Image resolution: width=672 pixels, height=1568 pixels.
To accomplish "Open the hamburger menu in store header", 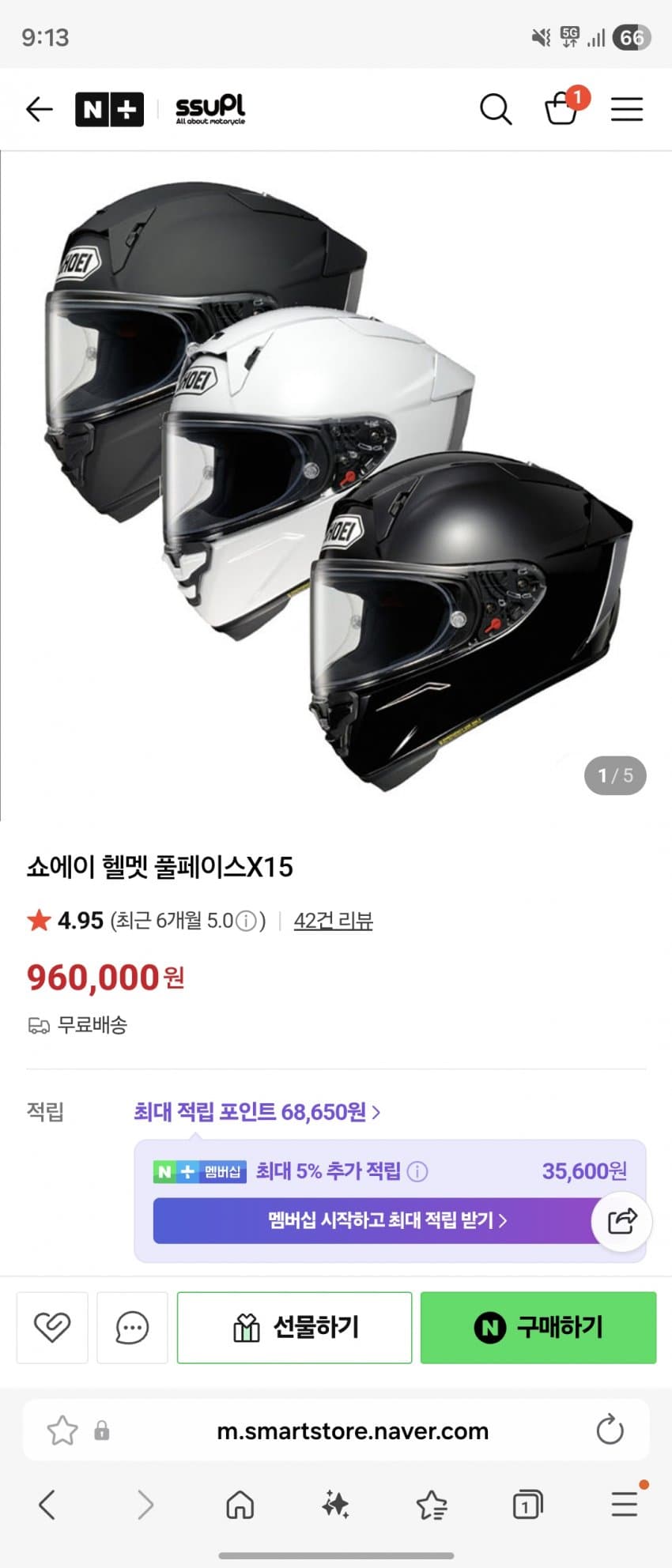I will 626,109.
